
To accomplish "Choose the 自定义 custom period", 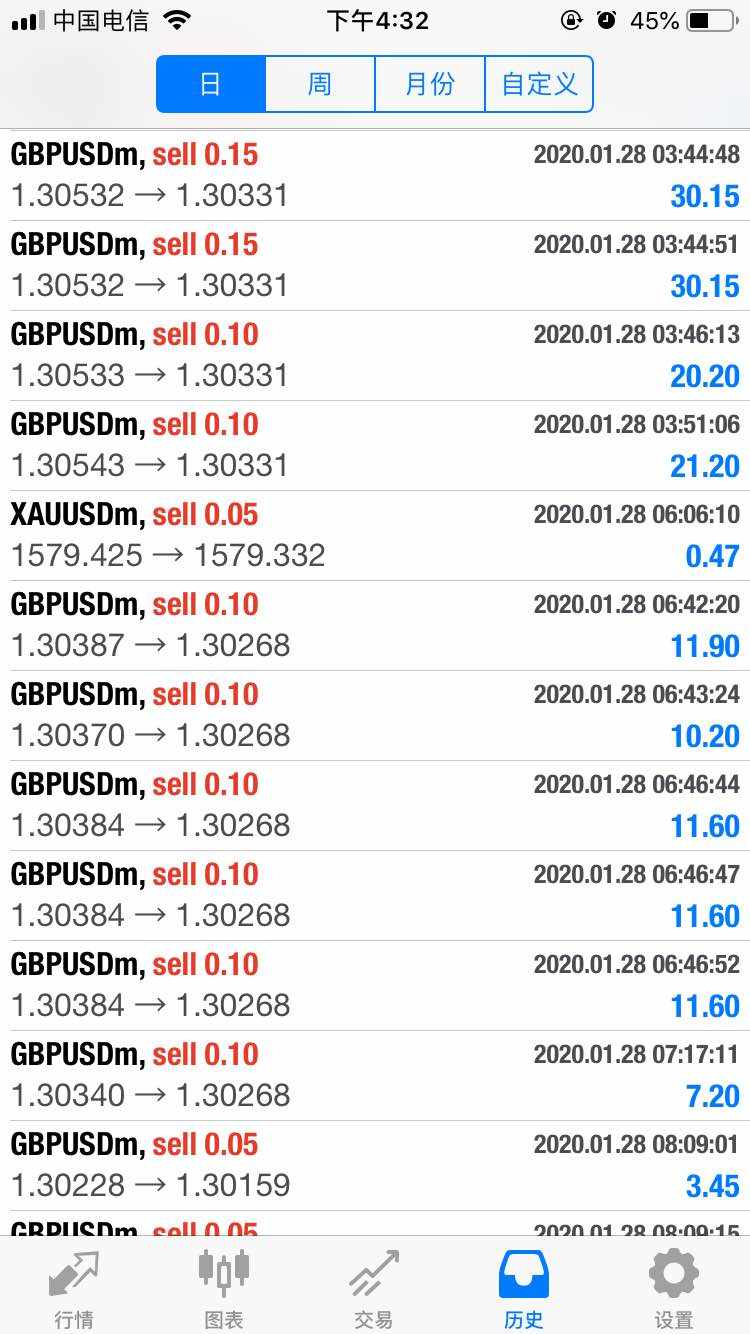I will point(539,84).
